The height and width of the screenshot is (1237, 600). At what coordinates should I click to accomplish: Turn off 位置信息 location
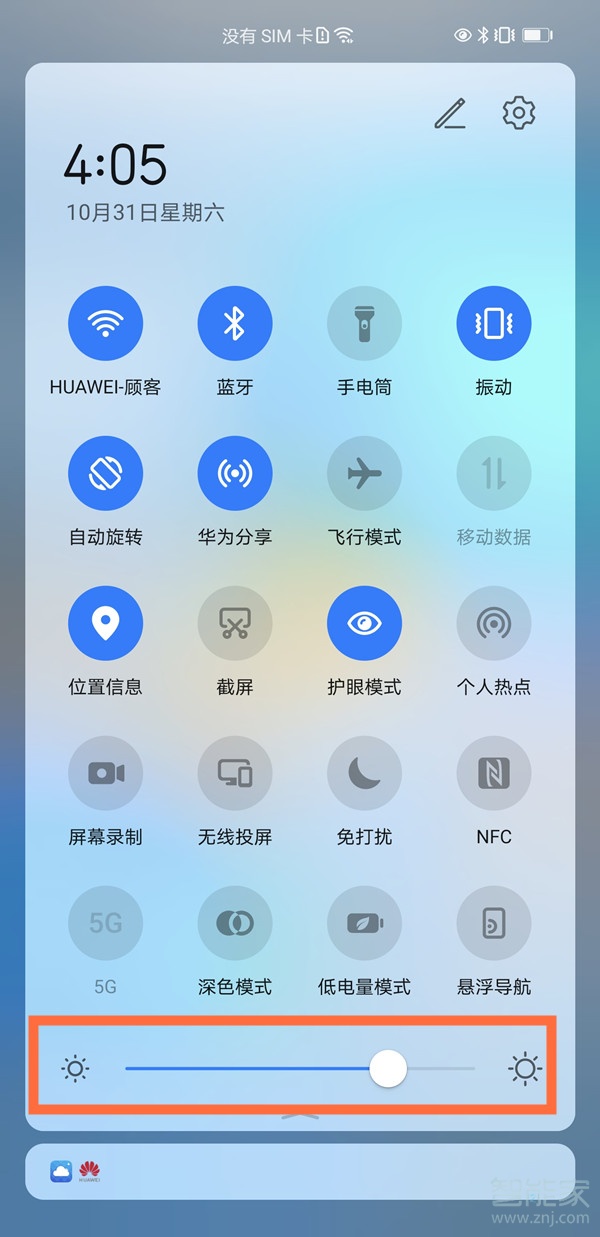pos(105,623)
